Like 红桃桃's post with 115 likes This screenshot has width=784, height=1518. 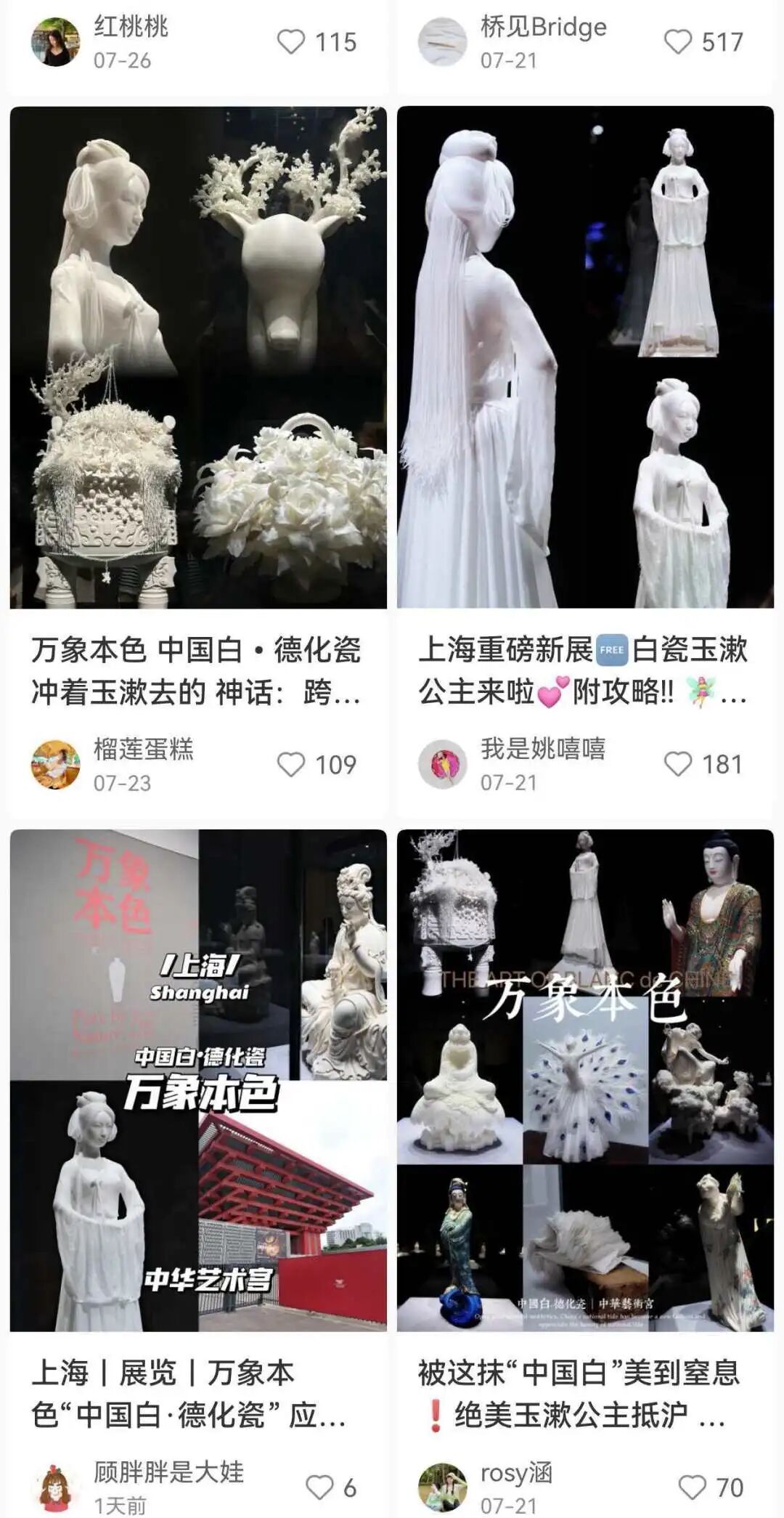291,42
